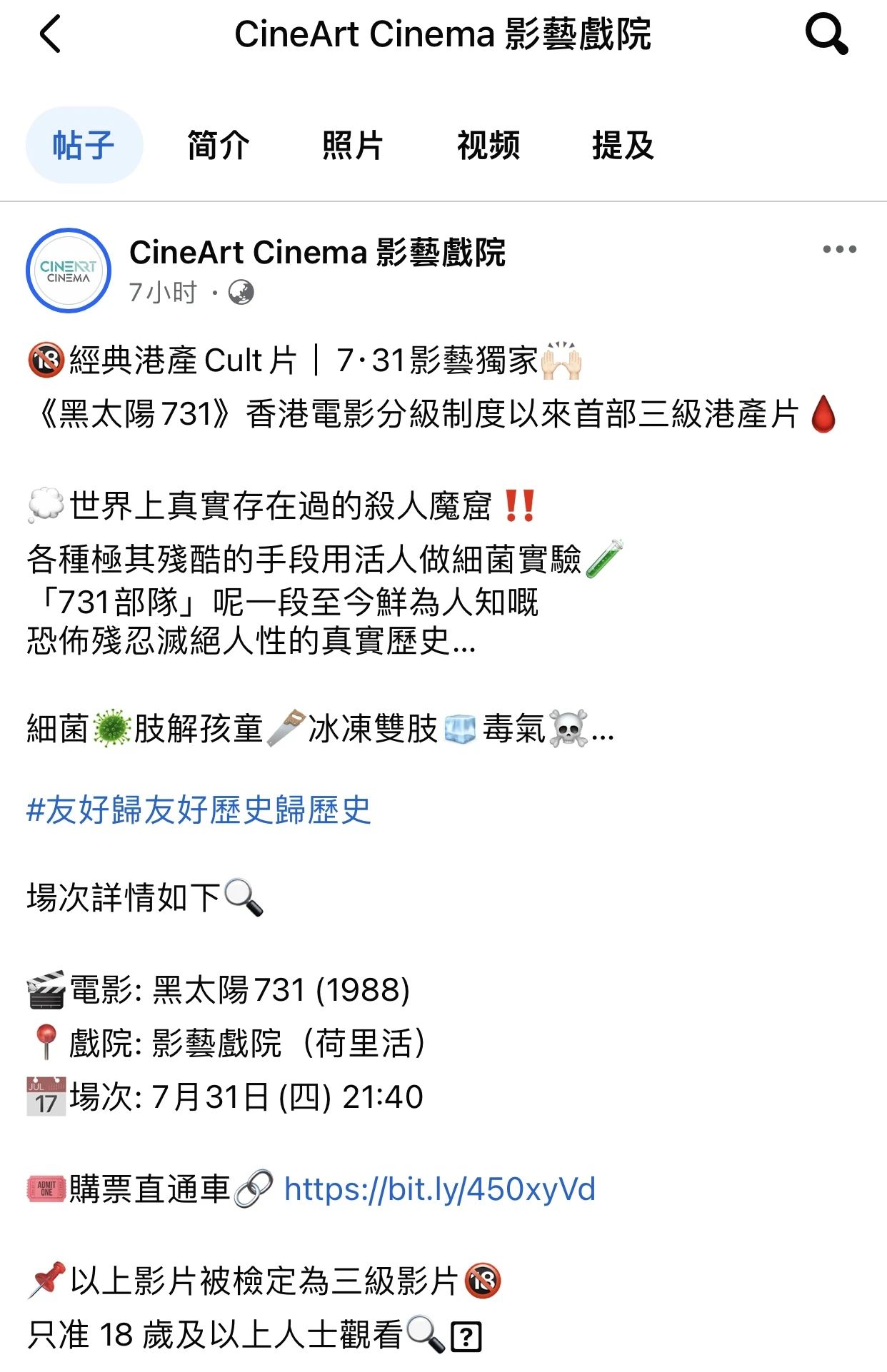Viewport: 887px width, 1372px height.
Task: Select the 视频 tab
Action: pyautogui.click(x=488, y=146)
